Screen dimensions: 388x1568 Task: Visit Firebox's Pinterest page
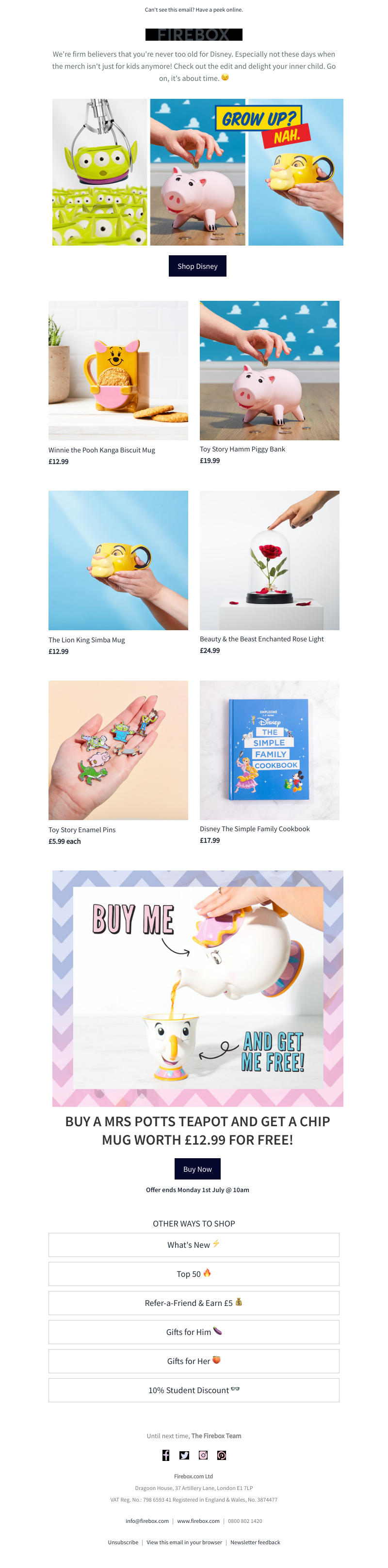click(222, 1455)
